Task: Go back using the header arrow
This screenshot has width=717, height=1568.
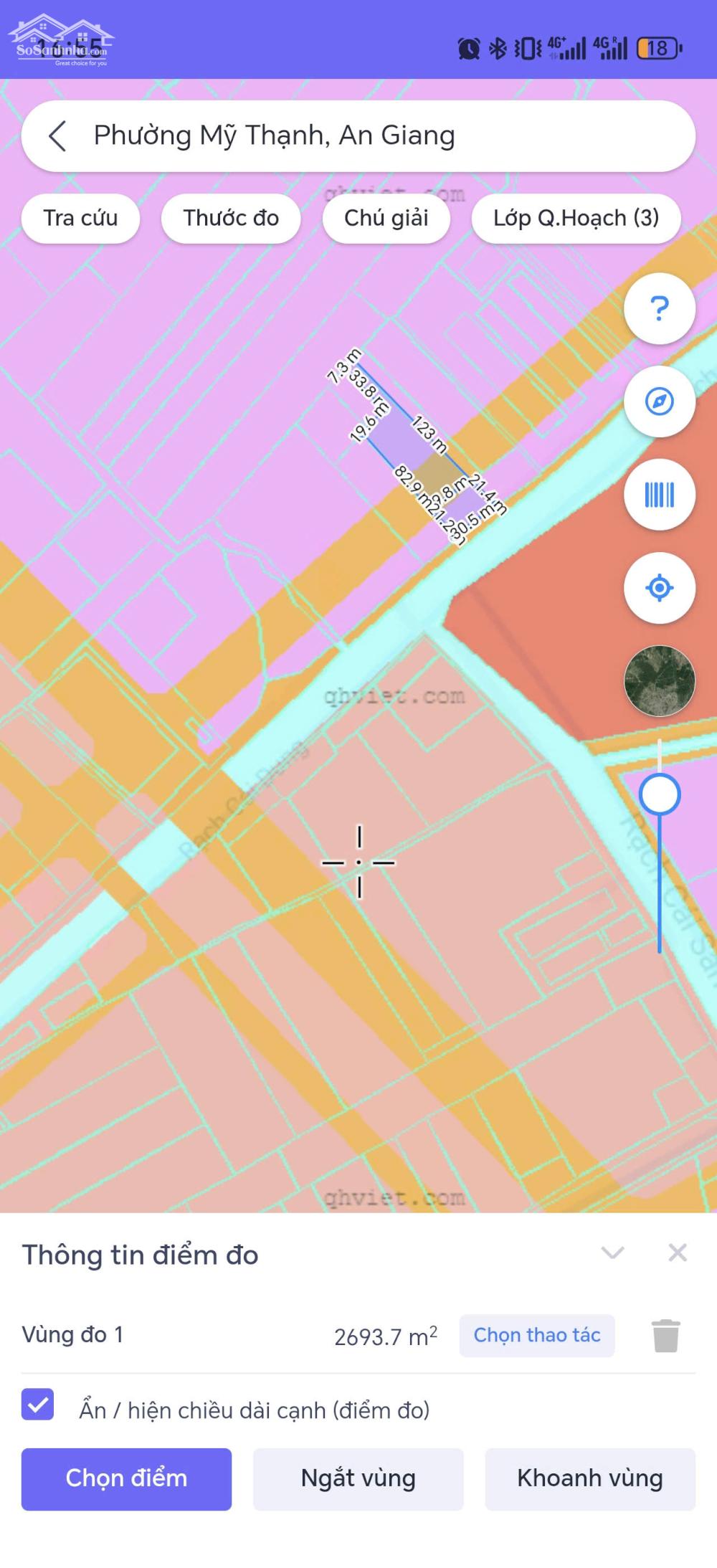Action: coord(57,136)
